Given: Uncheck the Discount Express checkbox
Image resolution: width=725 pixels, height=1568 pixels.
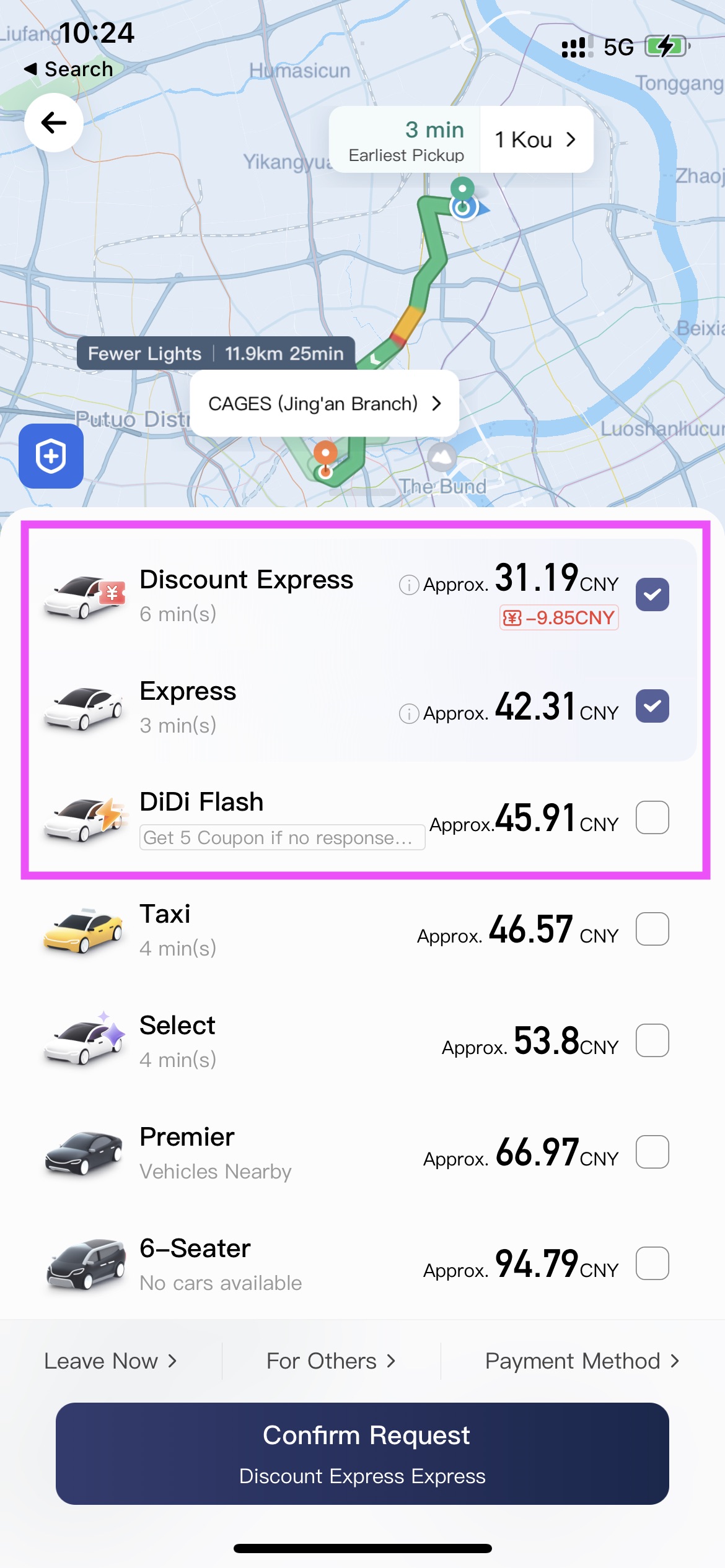Looking at the screenshot, I should (652, 593).
